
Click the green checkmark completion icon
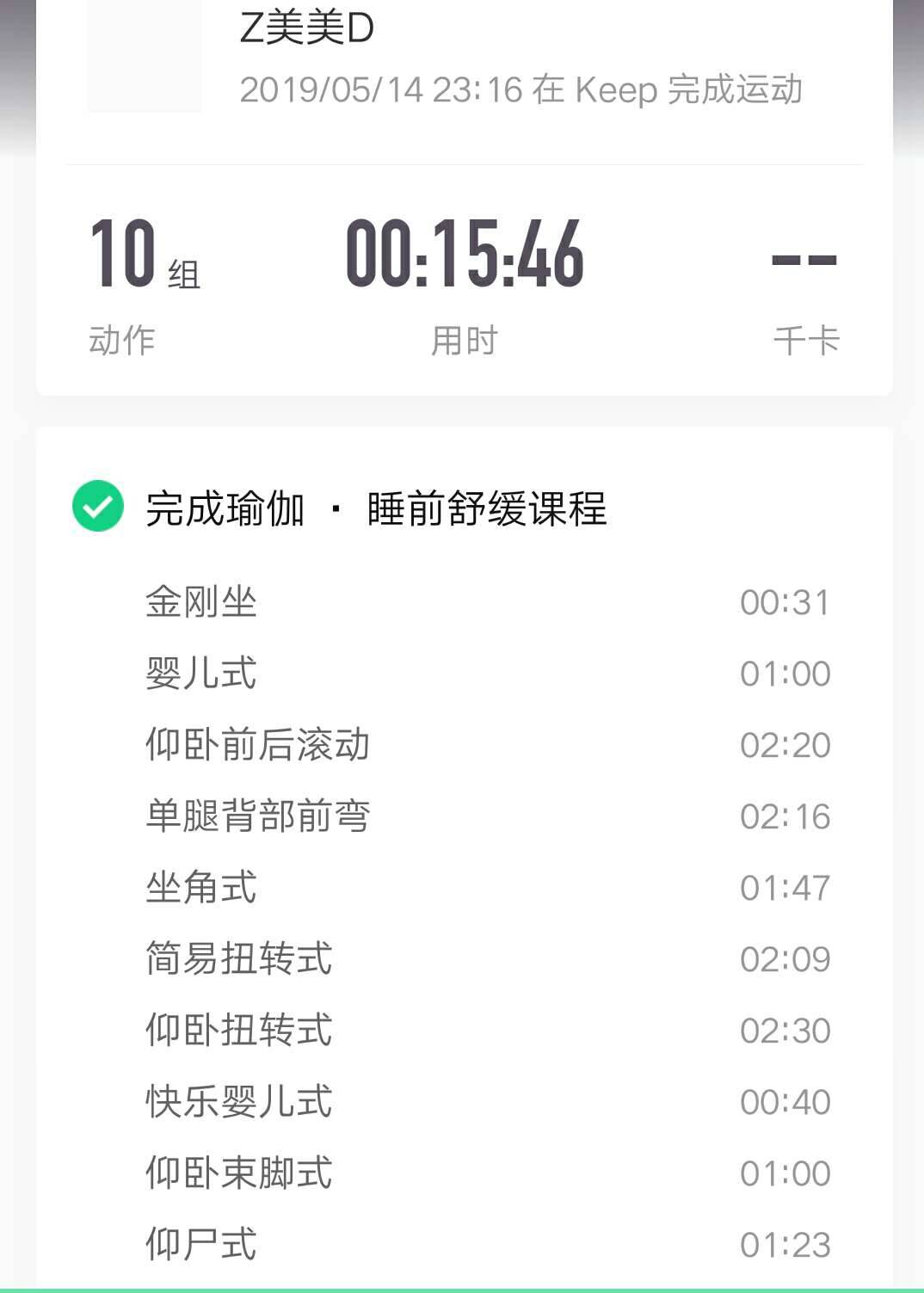pyautogui.click(x=97, y=509)
